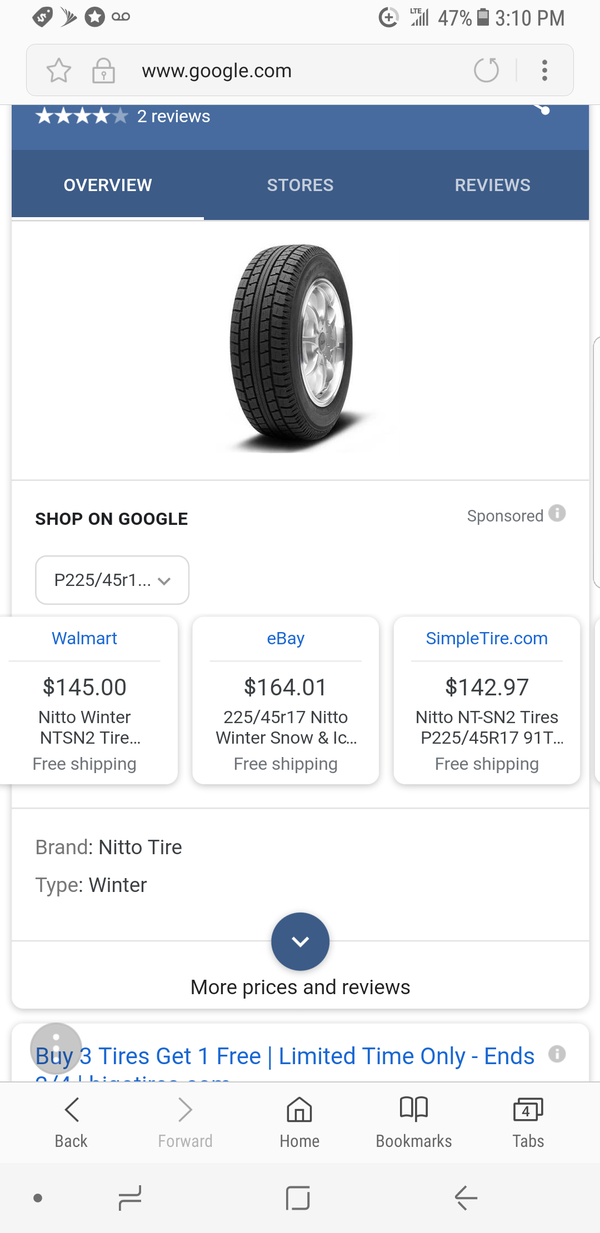
Task: Open the Walmart offer for $145.00
Action: click(x=86, y=700)
